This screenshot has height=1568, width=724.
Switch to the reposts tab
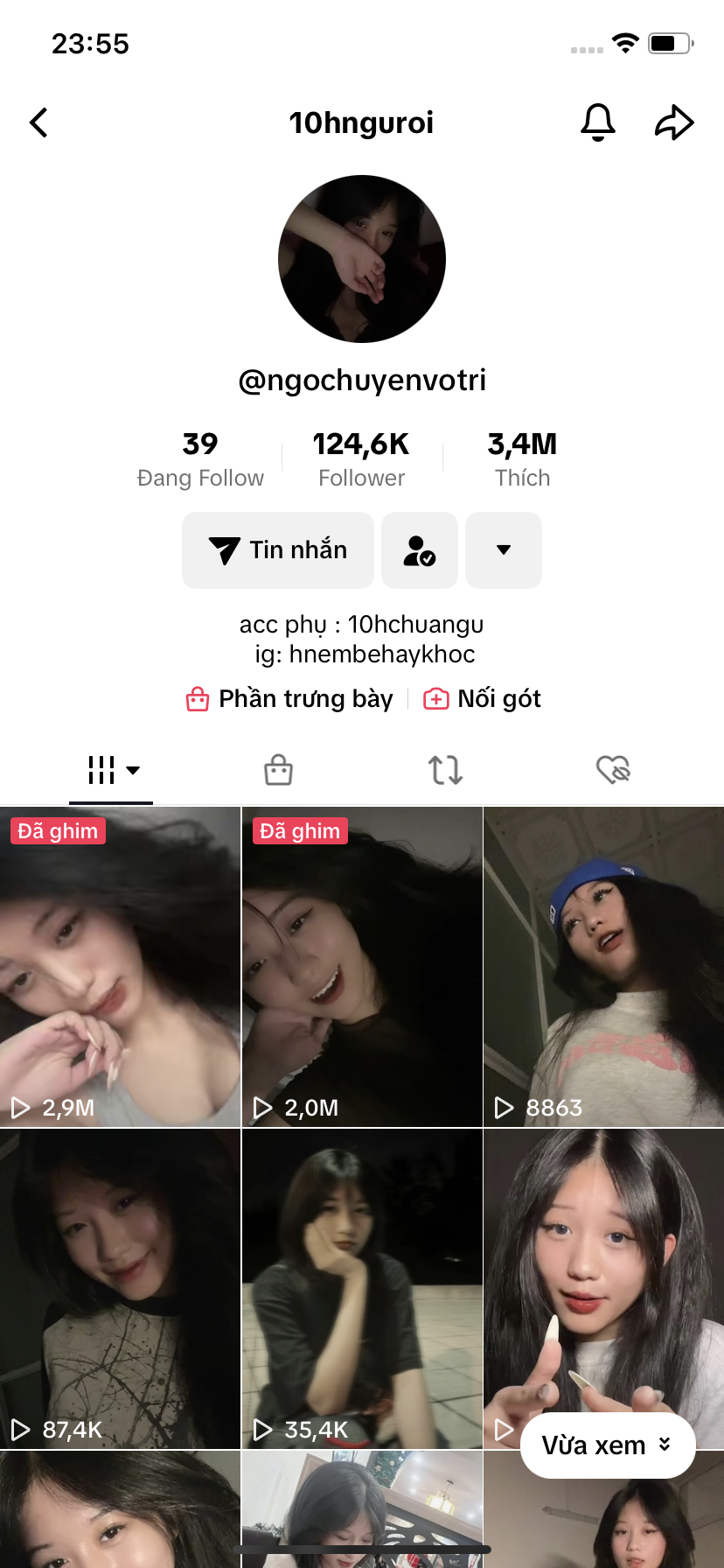[x=445, y=770]
